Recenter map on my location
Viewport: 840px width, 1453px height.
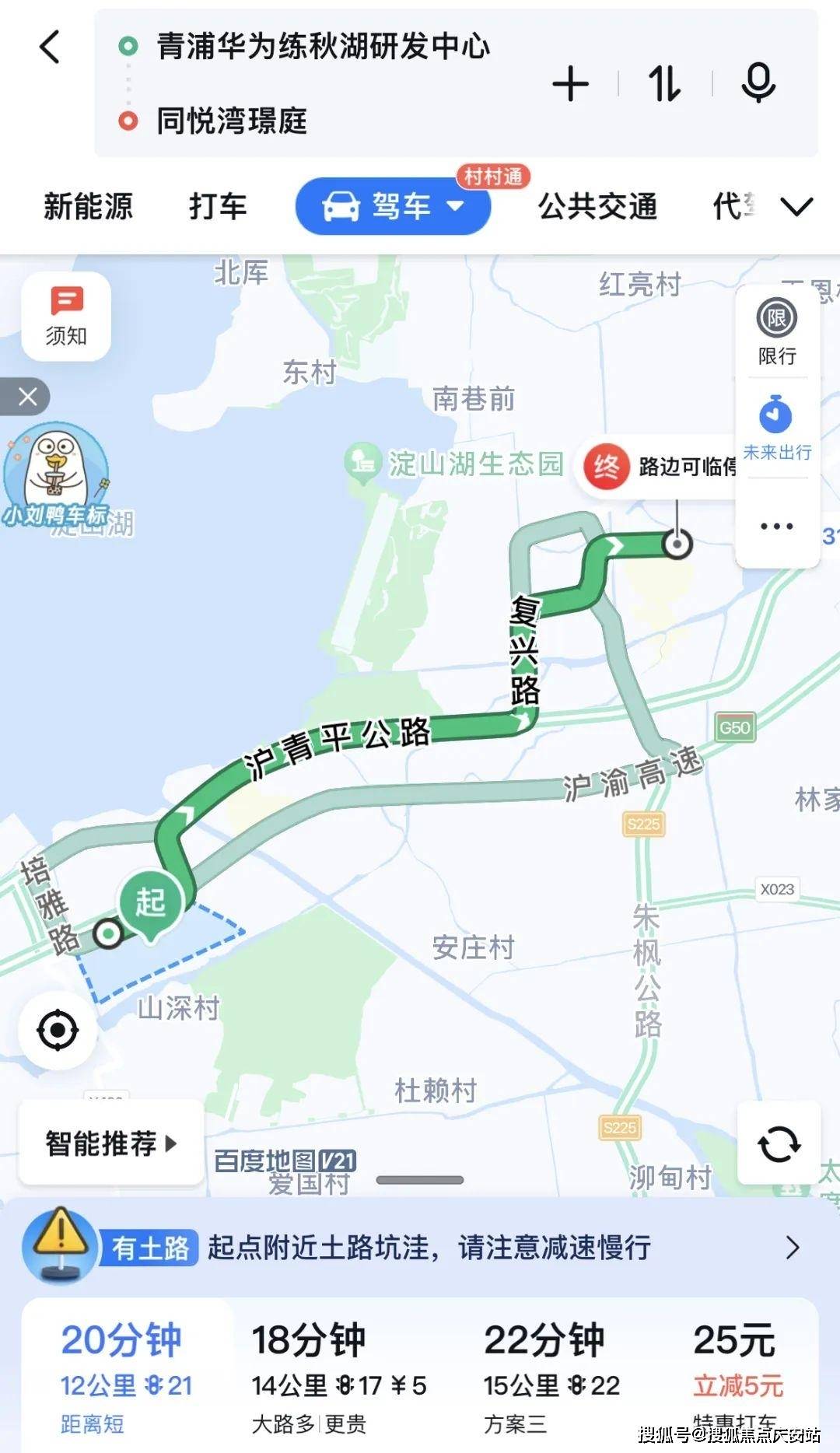click(x=58, y=1031)
